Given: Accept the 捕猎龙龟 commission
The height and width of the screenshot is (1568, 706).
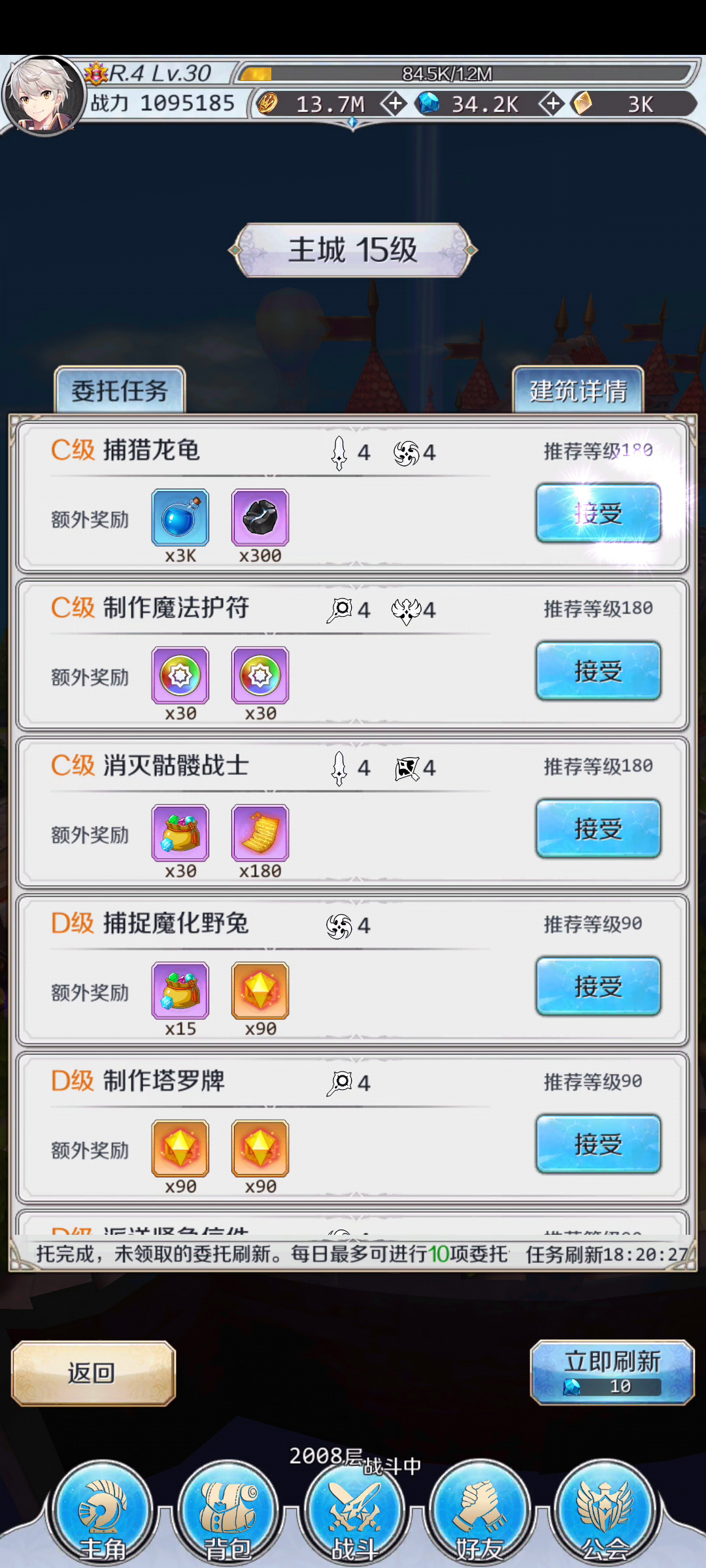Looking at the screenshot, I should pyautogui.click(x=598, y=514).
